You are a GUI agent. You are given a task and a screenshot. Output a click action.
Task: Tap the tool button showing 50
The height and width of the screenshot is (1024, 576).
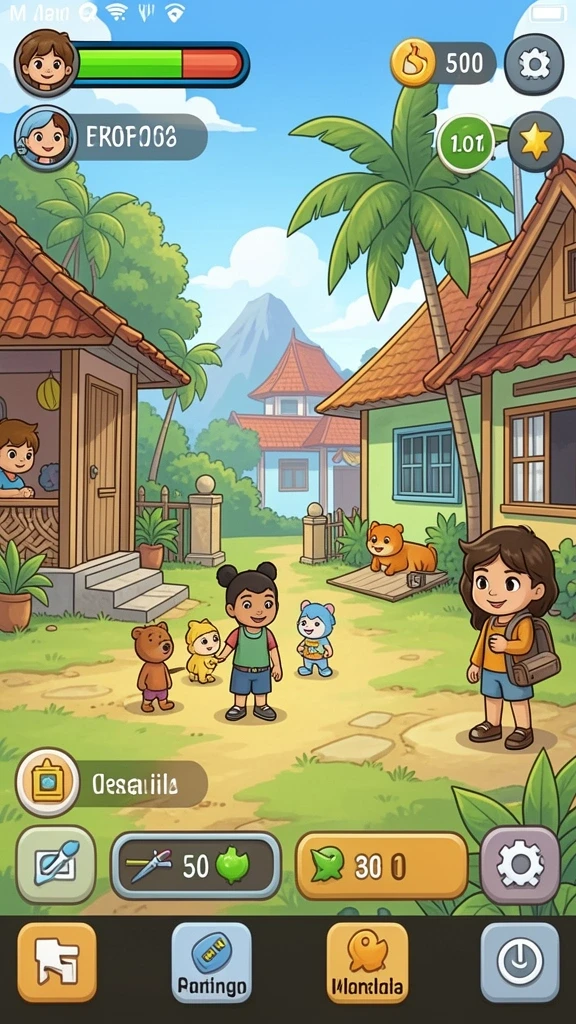coord(195,866)
